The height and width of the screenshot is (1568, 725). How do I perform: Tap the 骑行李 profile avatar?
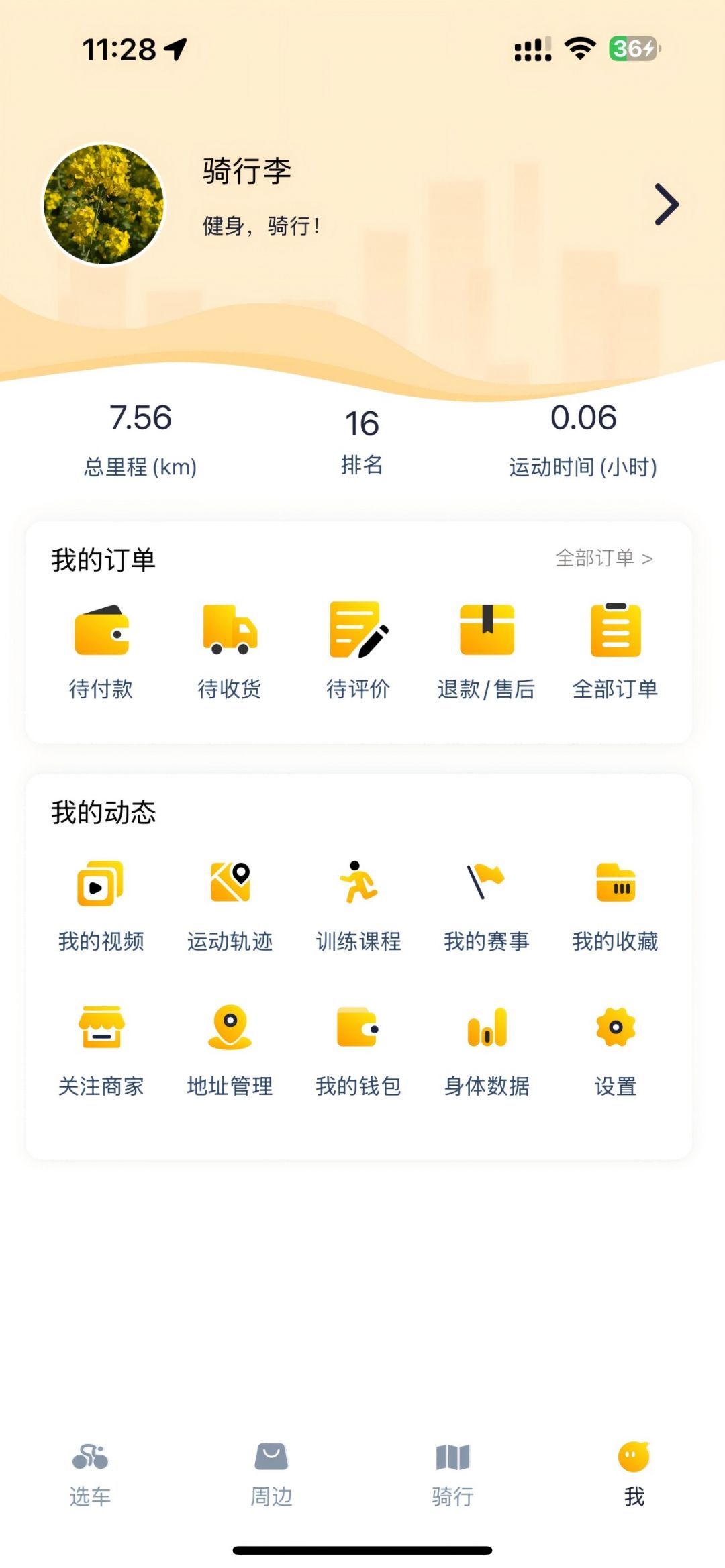[x=103, y=204]
